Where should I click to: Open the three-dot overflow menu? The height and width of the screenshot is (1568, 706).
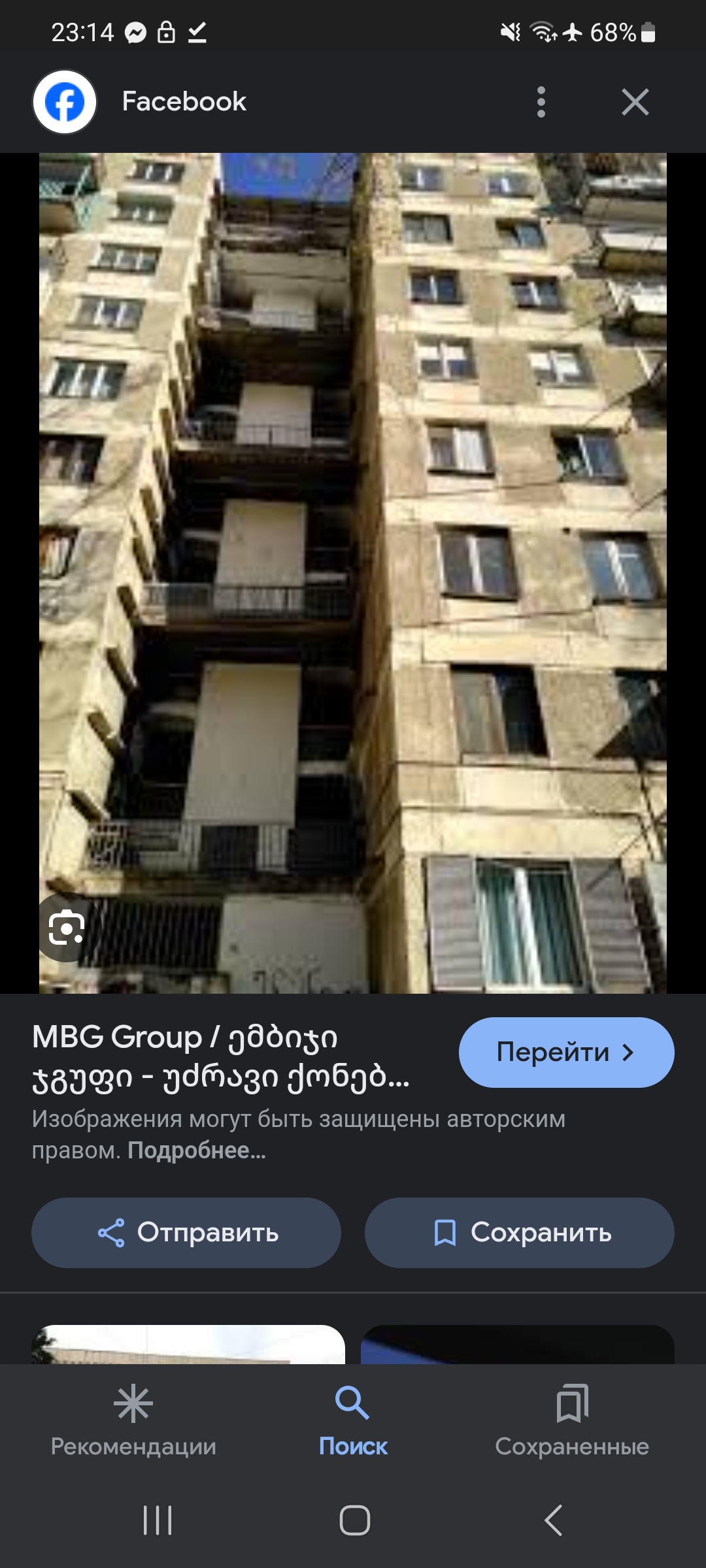(541, 102)
